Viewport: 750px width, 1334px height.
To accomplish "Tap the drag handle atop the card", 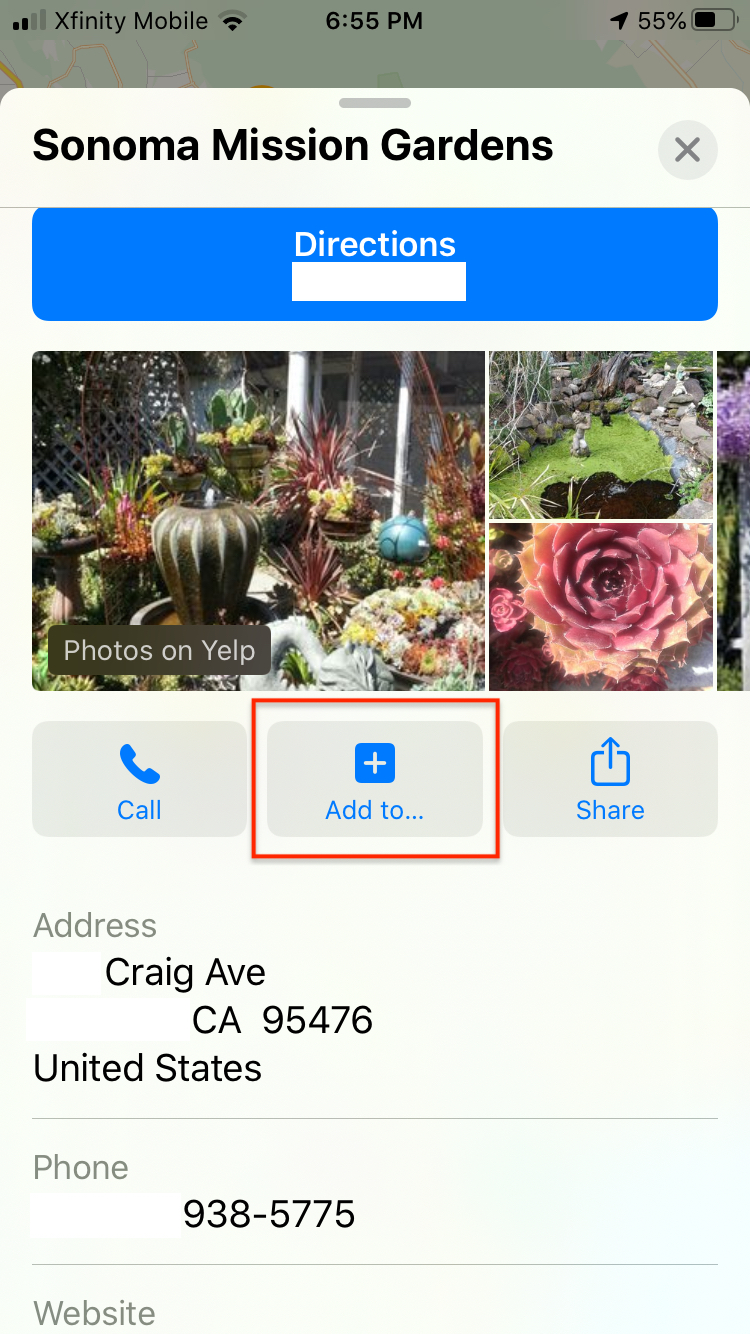I will tap(375, 103).
